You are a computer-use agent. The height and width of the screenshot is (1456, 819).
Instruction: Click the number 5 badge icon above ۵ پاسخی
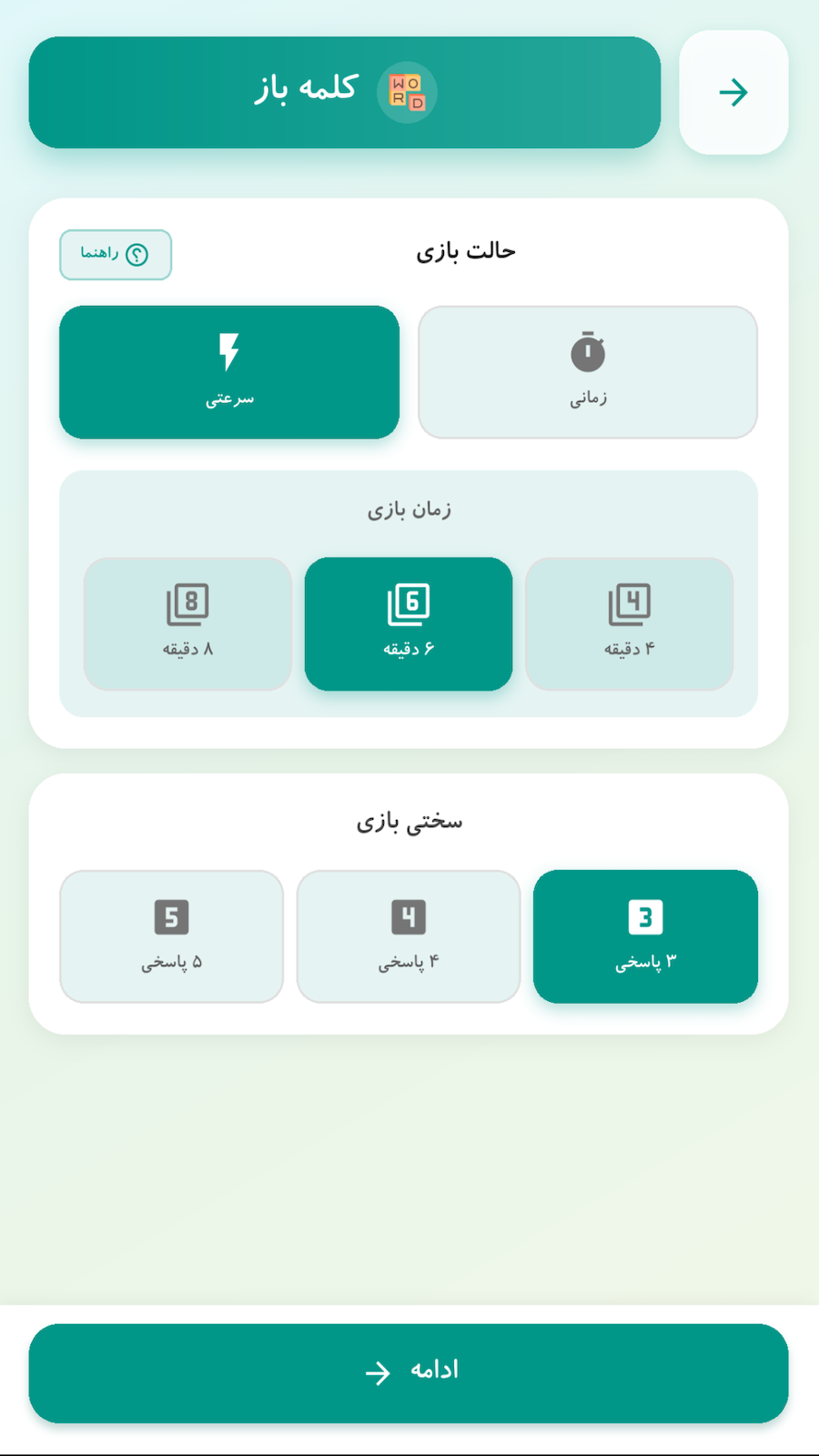click(171, 916)
